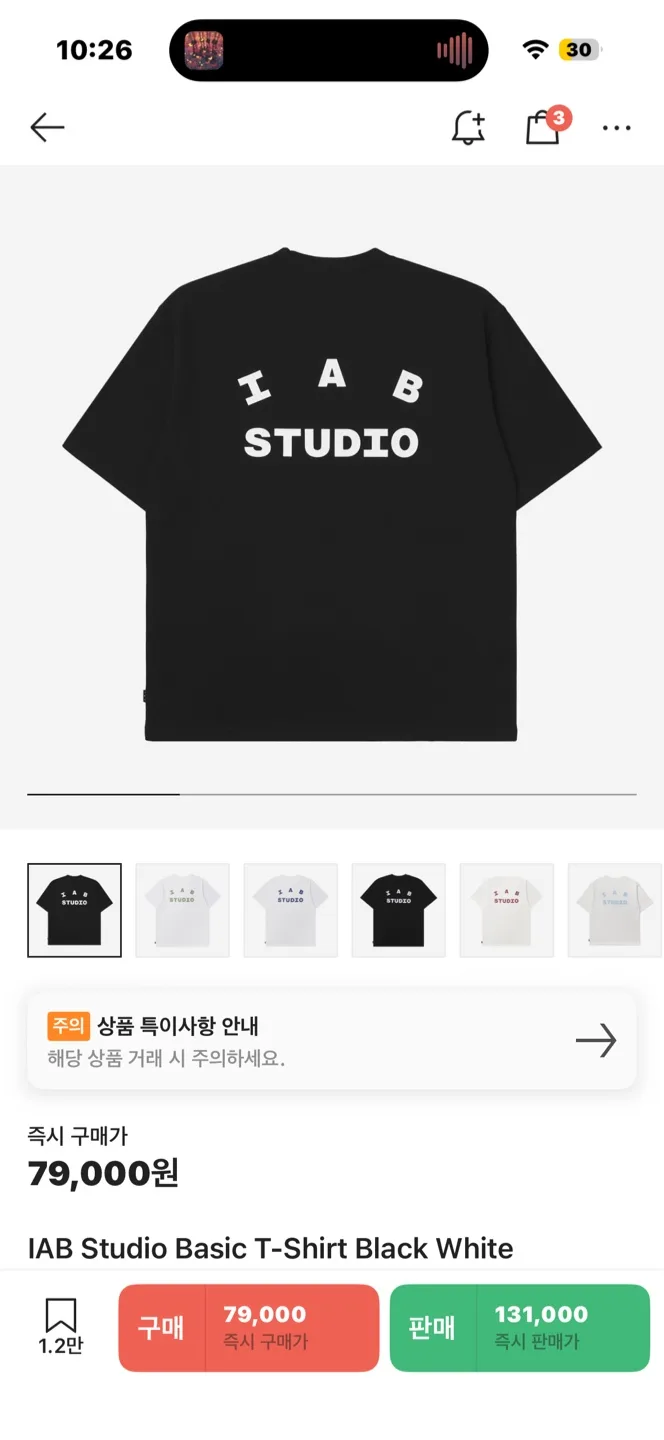Open the 상품 특이사항 안내 notice
This screenshot has height=1440, width=664.
[x=331, y=1040]
